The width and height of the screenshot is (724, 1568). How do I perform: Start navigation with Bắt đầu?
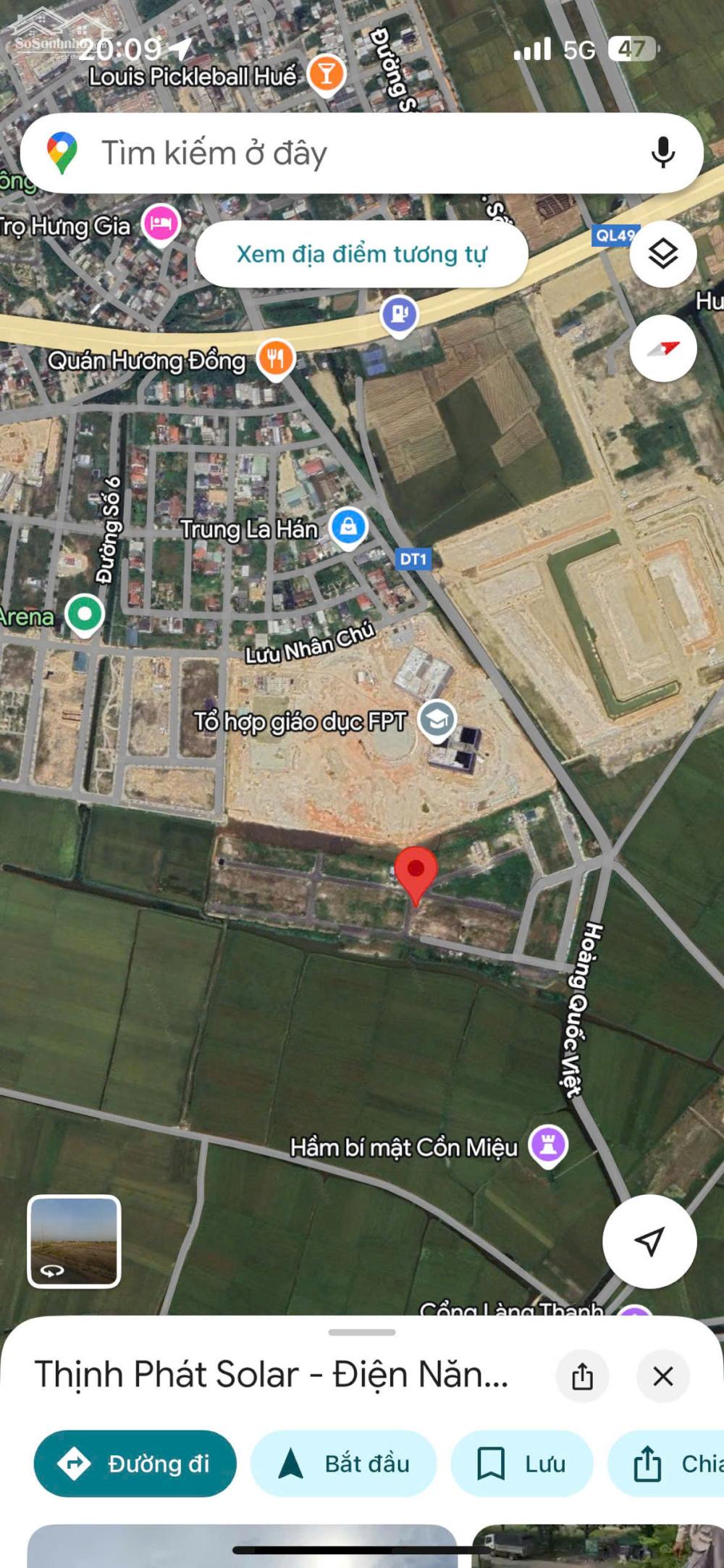[x=344, y=1464]
